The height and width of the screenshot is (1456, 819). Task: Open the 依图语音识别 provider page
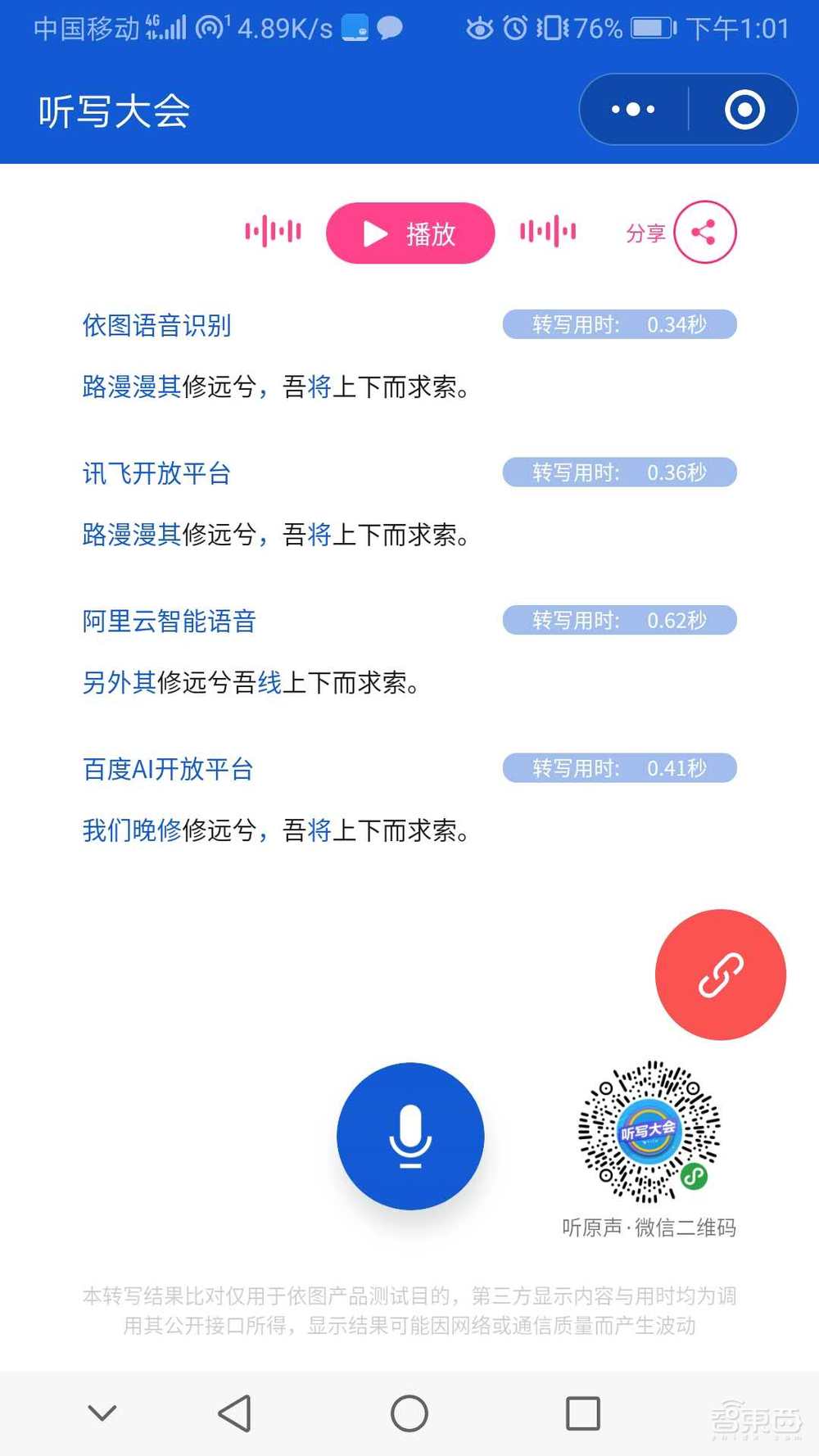point(157,325)
